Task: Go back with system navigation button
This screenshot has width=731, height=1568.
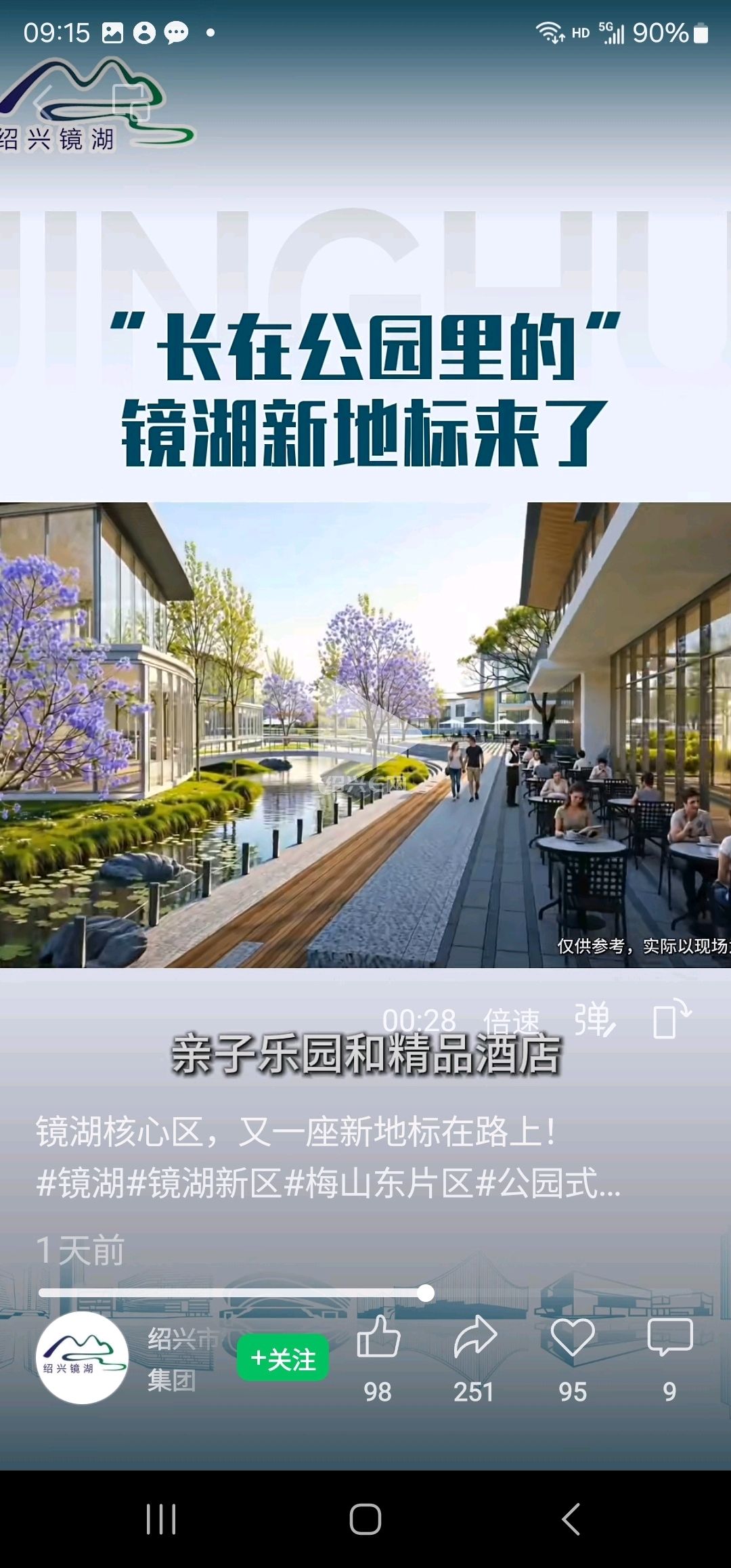Action: pyautogui.click(x=571, y=1519)
